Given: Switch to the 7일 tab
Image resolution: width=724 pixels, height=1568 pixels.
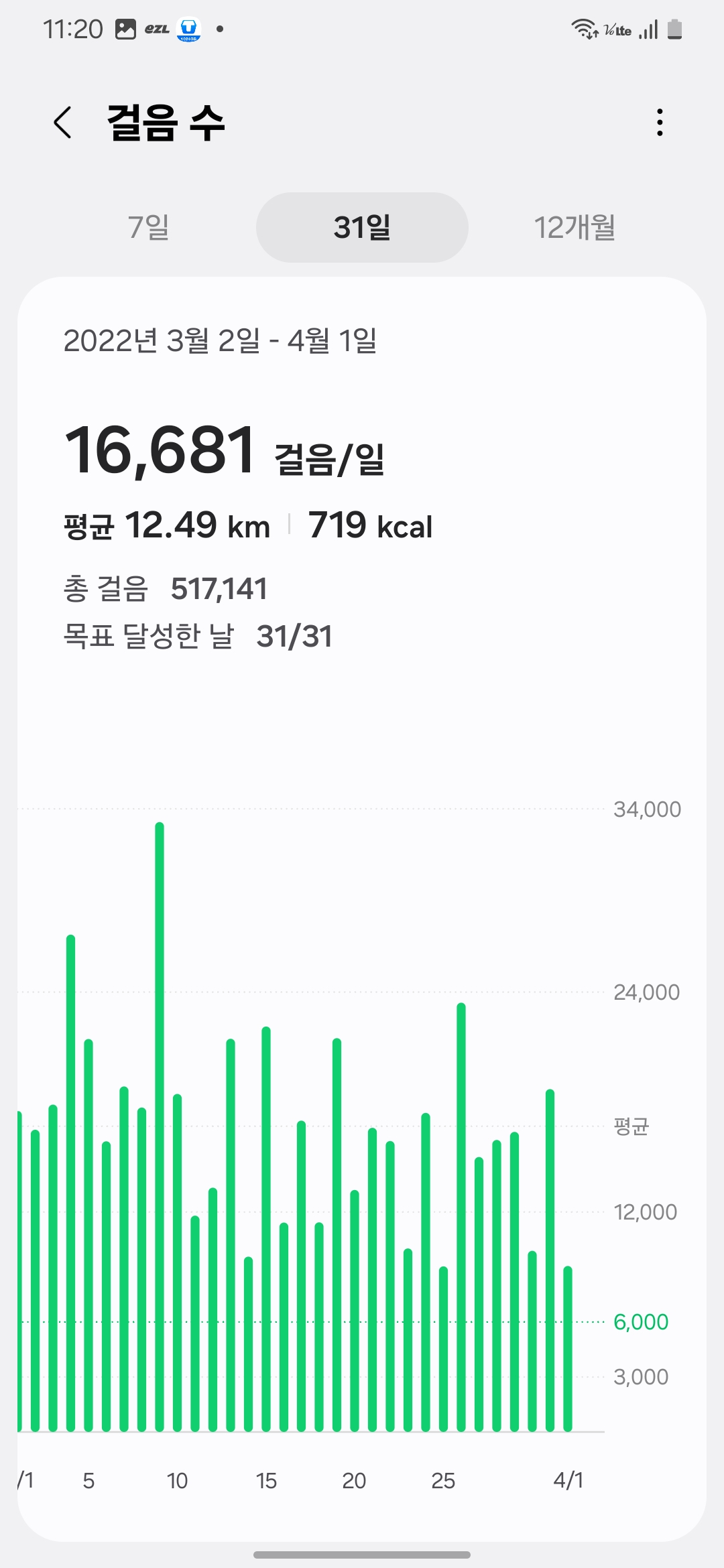Looking at the screenshot, I should [x=149, y=227].
